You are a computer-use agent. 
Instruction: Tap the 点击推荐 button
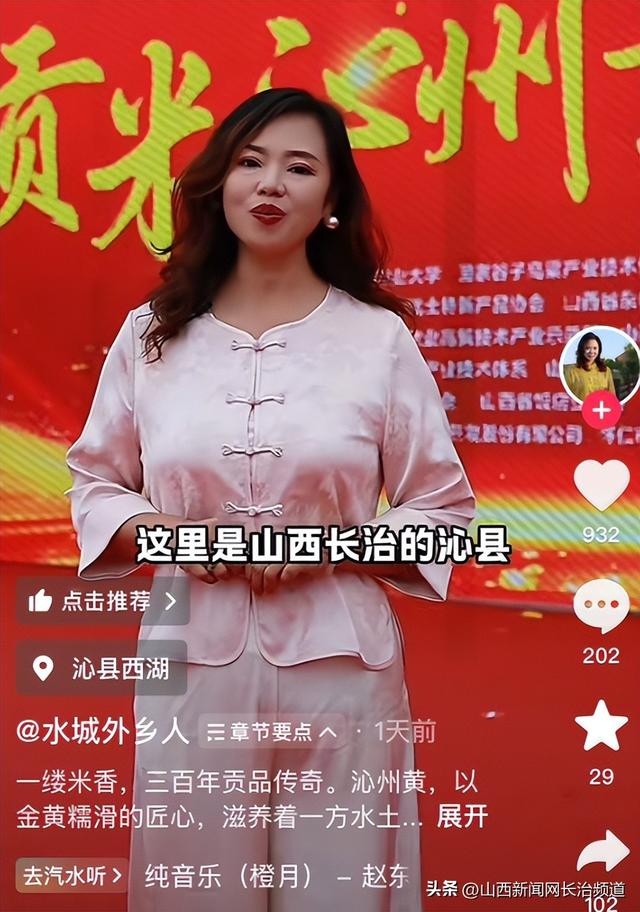(x=102, y=601)
